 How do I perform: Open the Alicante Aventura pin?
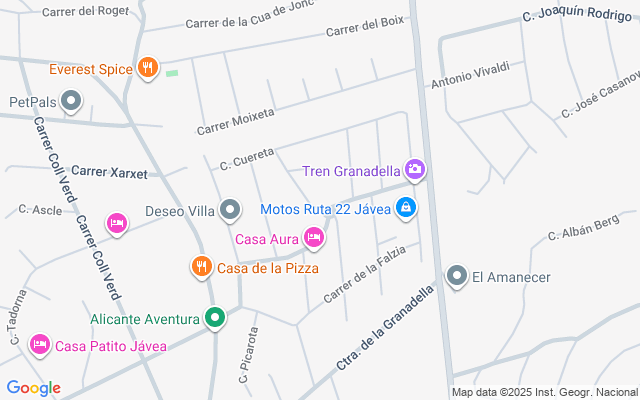215,319
